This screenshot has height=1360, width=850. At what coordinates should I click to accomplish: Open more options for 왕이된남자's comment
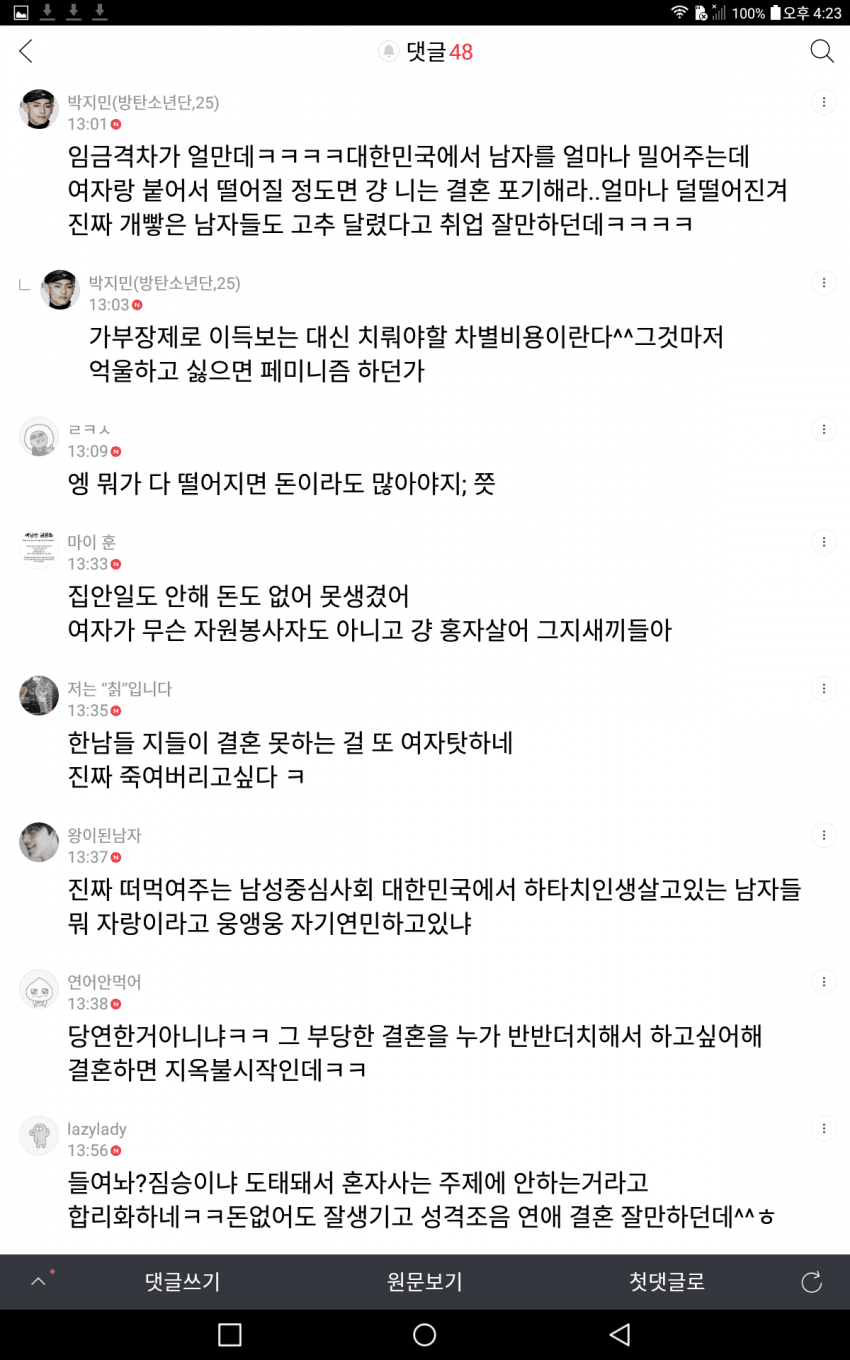click(823, 836)
